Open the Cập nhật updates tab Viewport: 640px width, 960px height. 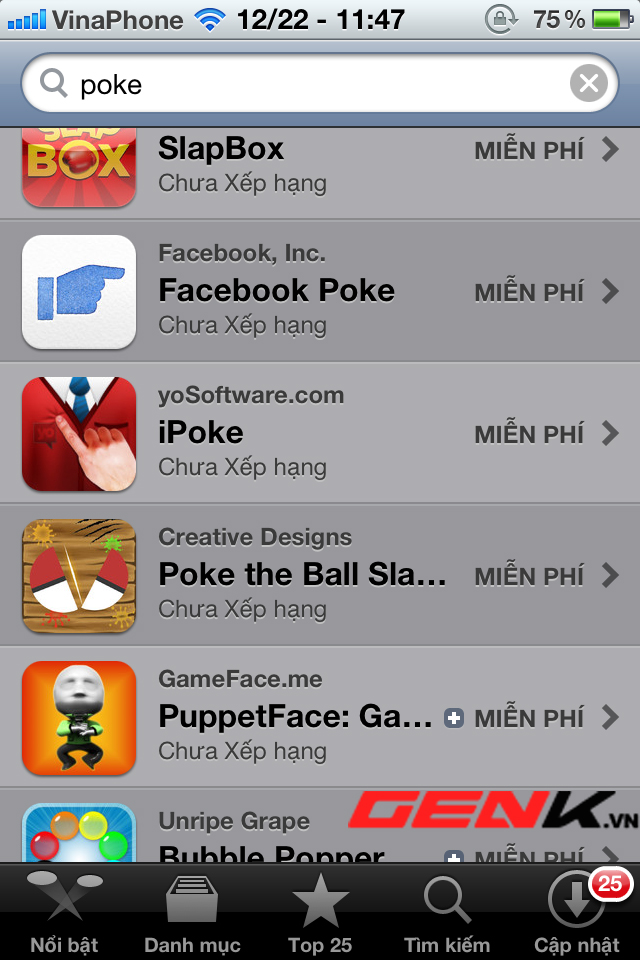coord(577,912)
